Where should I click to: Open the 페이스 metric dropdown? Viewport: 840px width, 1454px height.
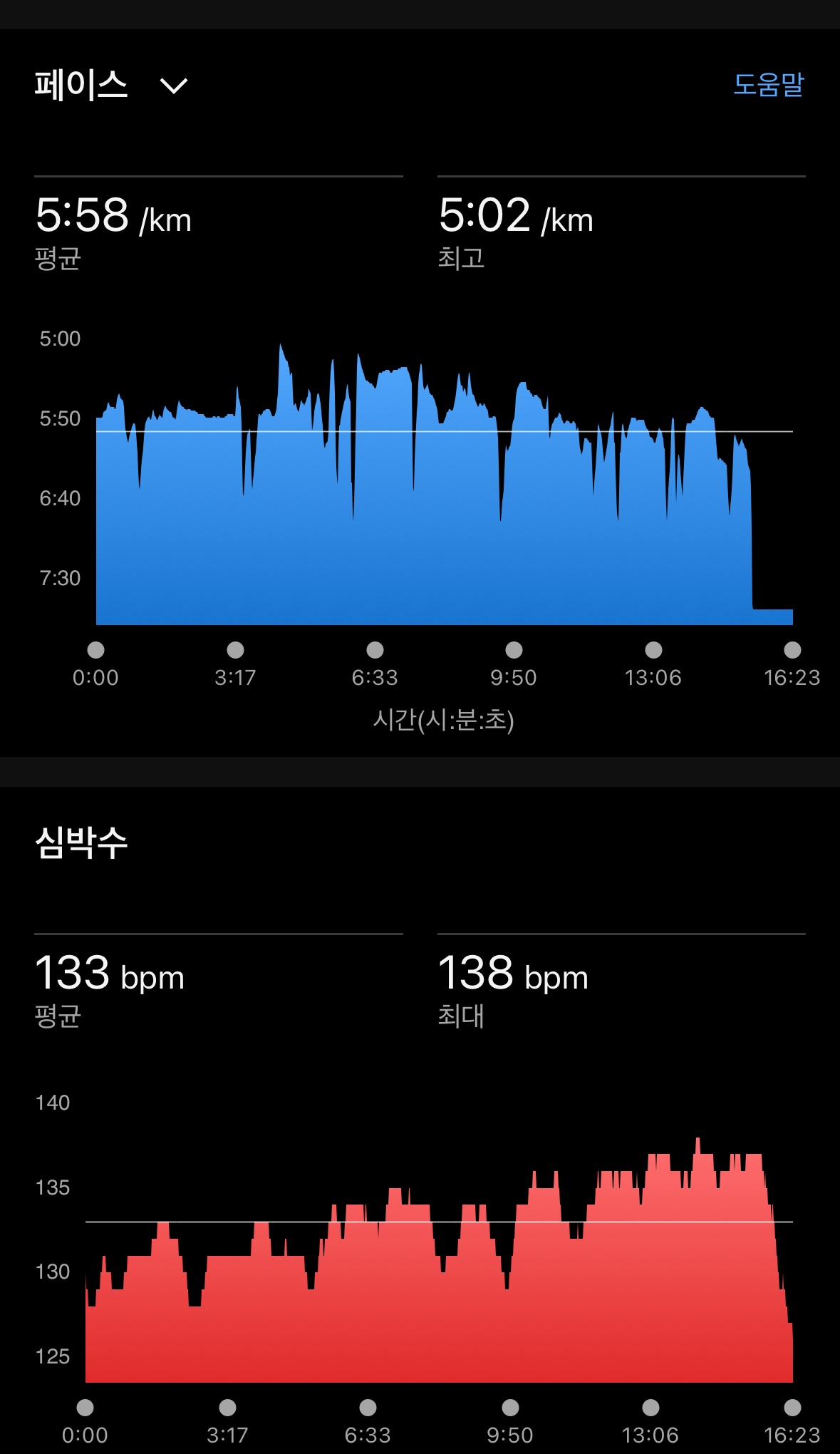172,86
